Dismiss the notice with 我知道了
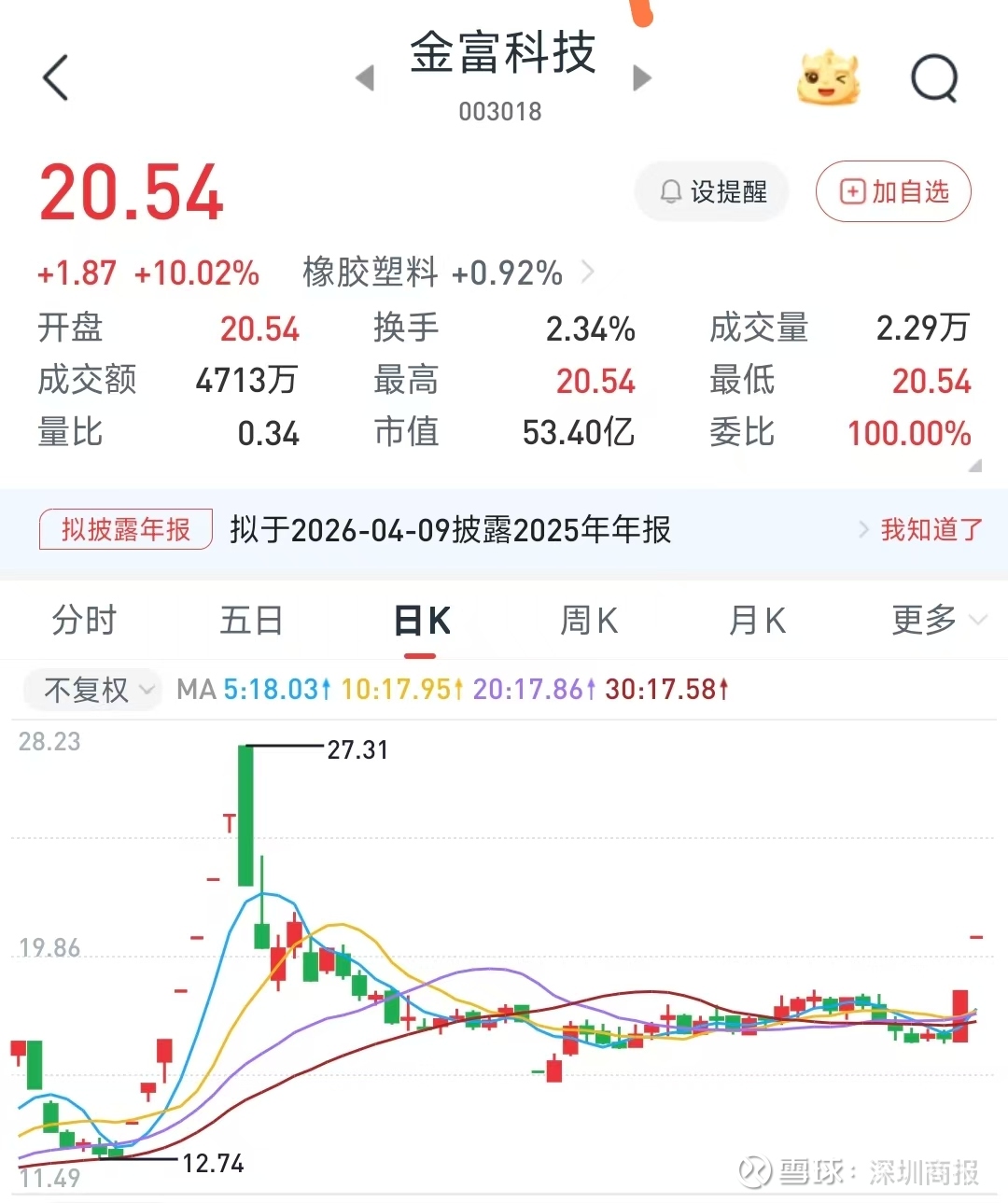The height and width of the screenshot is (1203, 1008). coord(931,530)
